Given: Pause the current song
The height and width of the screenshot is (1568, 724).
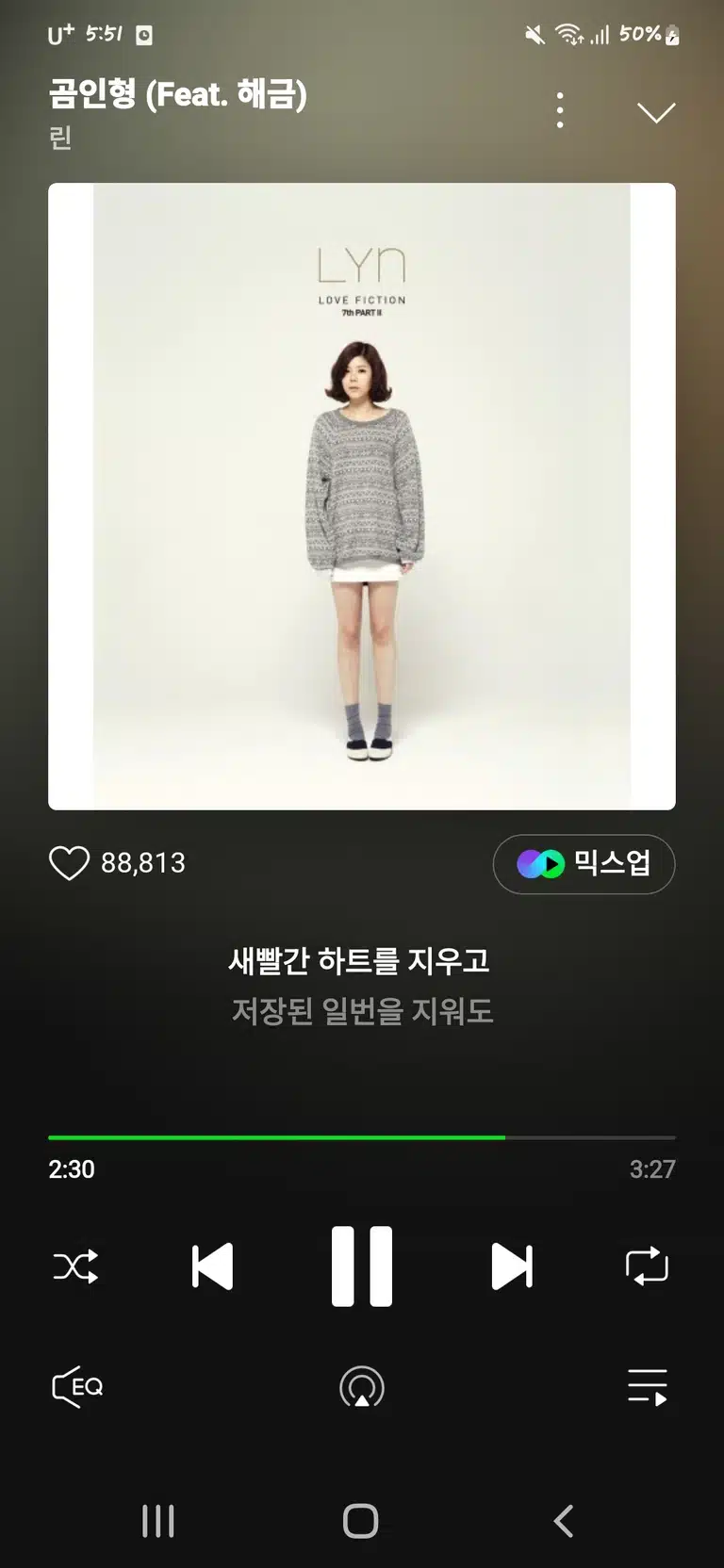Looking at the screenshot, I should point(362,1266).
